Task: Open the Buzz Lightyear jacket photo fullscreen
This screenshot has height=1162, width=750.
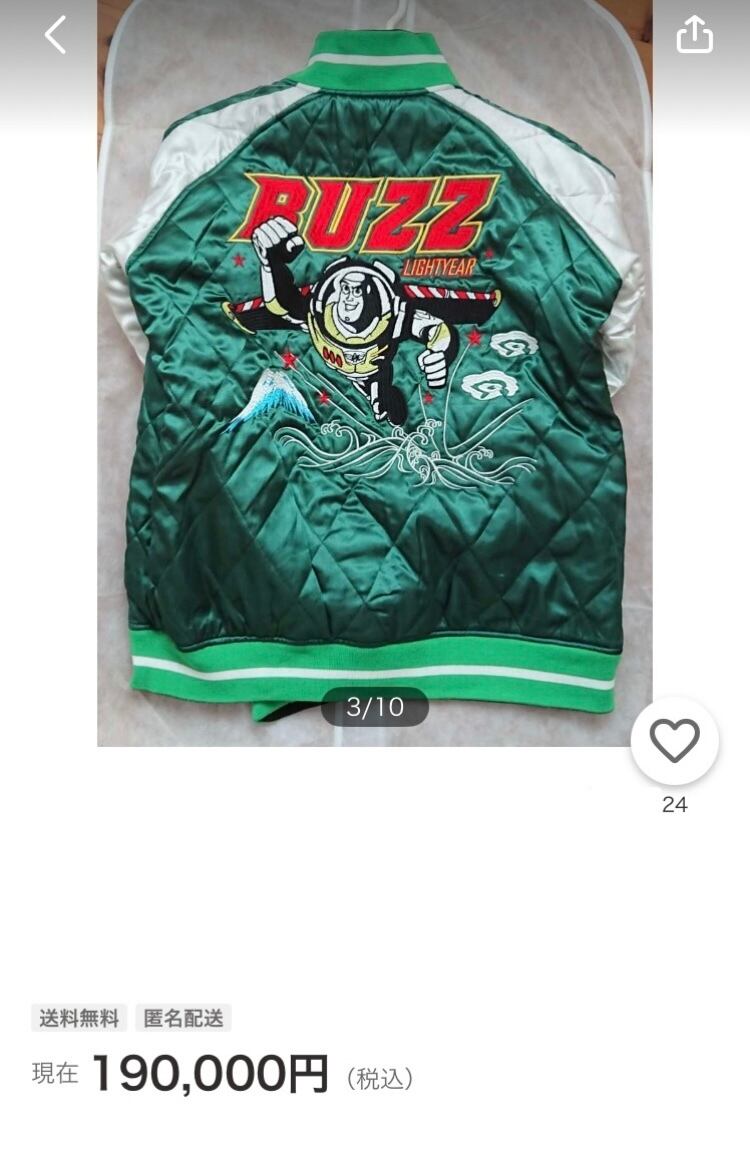Action: click(375, 373)
